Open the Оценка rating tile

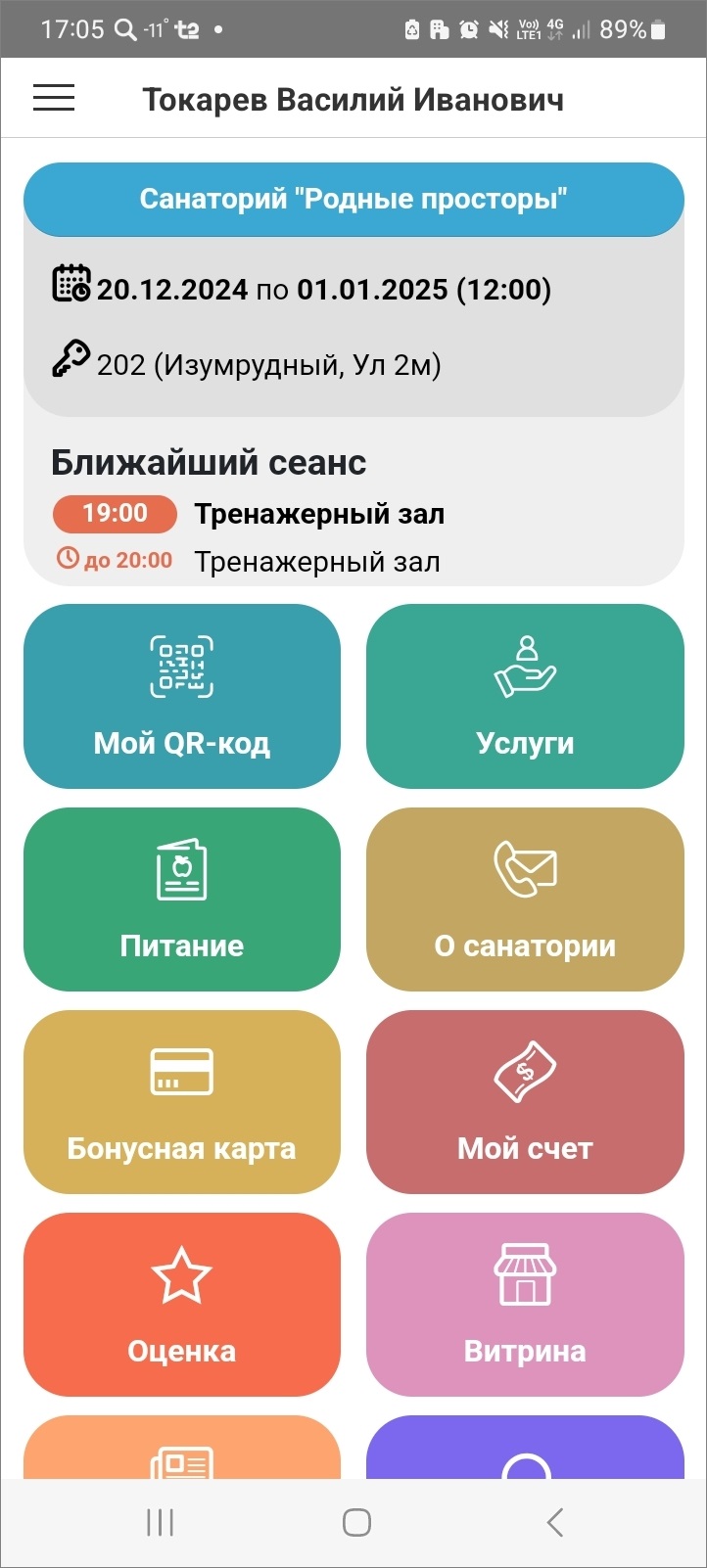(x=182, y=1304)
